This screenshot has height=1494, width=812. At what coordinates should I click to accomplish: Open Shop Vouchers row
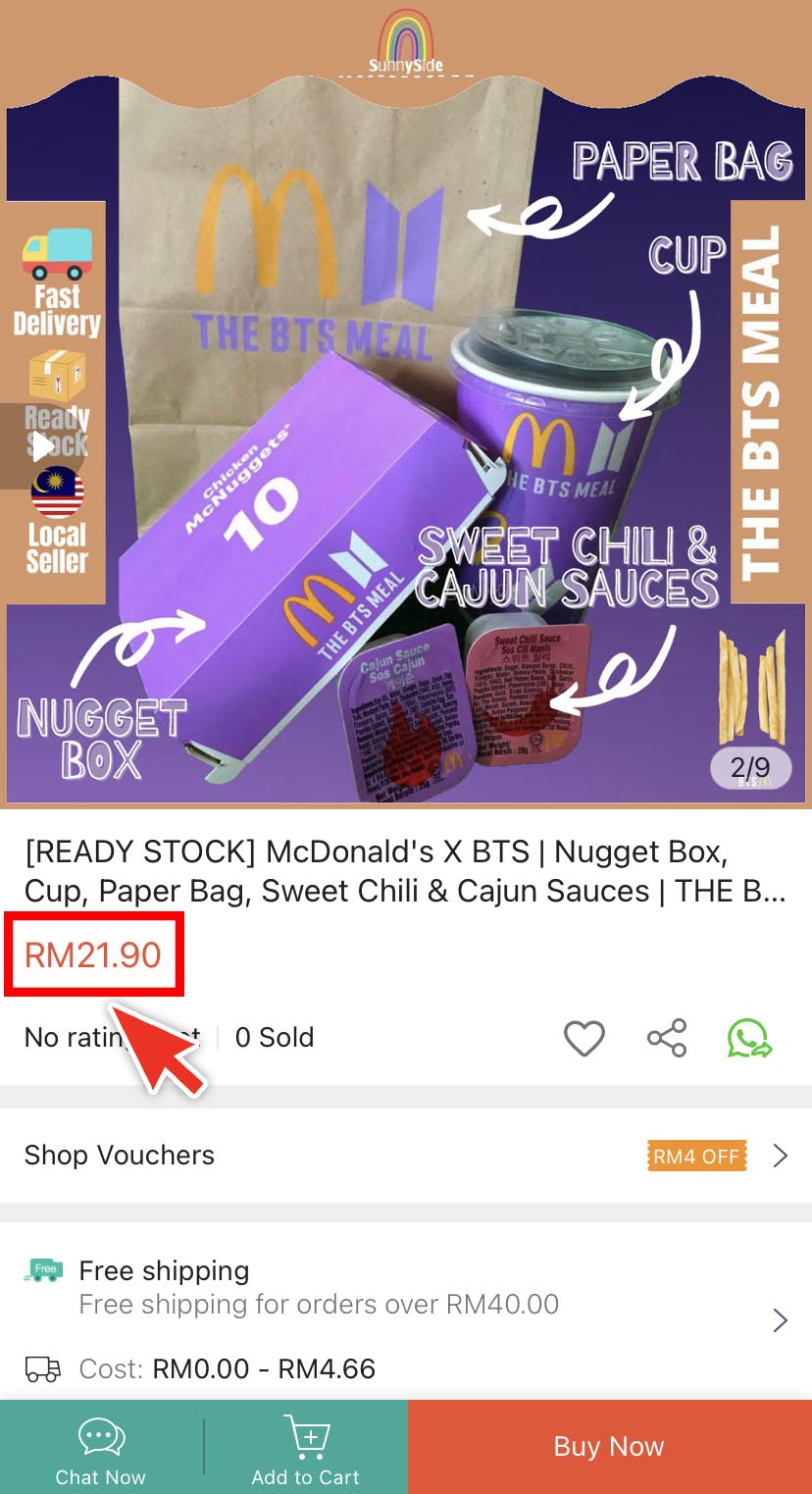[406, 1156]
